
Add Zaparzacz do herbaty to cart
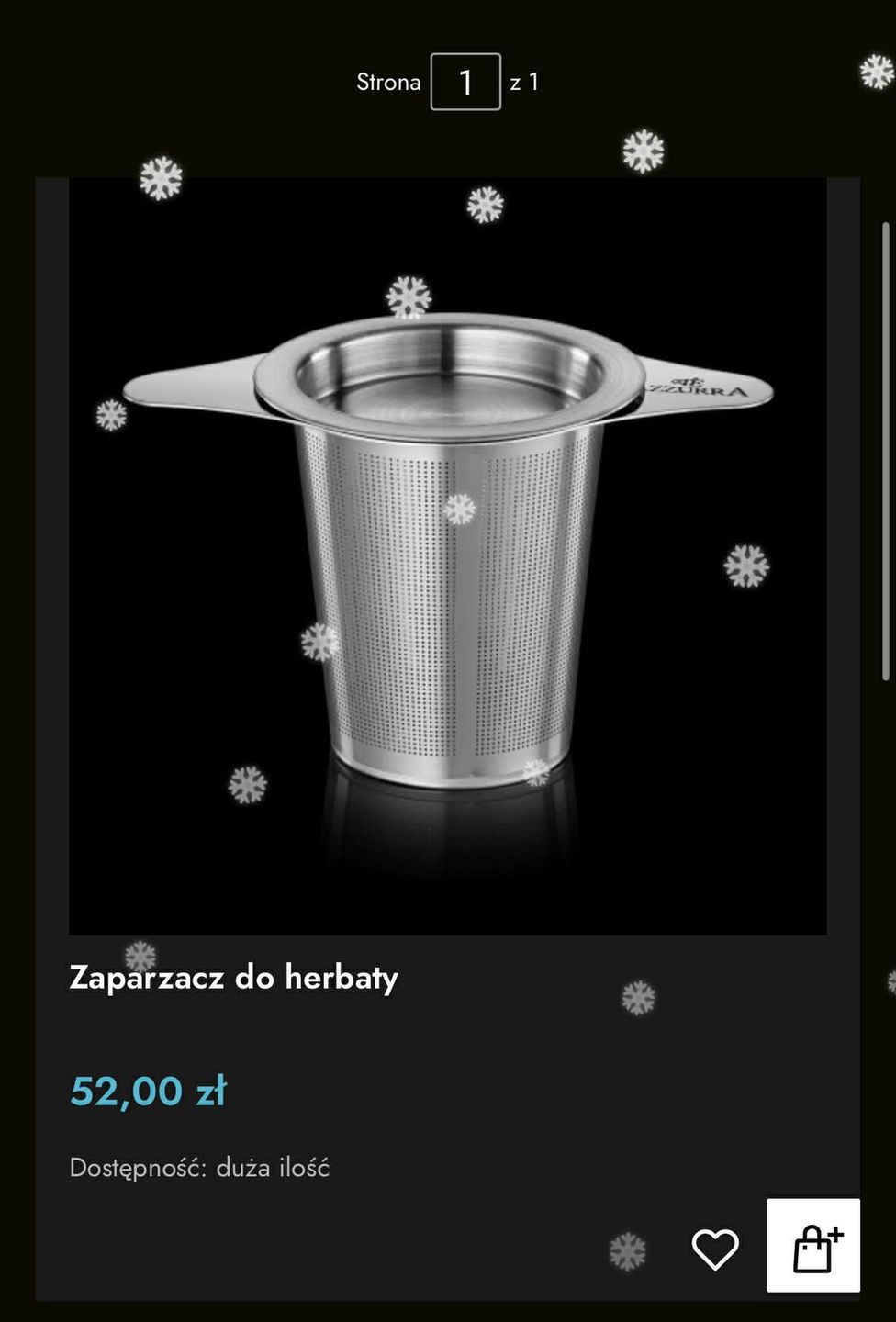point(813,1246)
